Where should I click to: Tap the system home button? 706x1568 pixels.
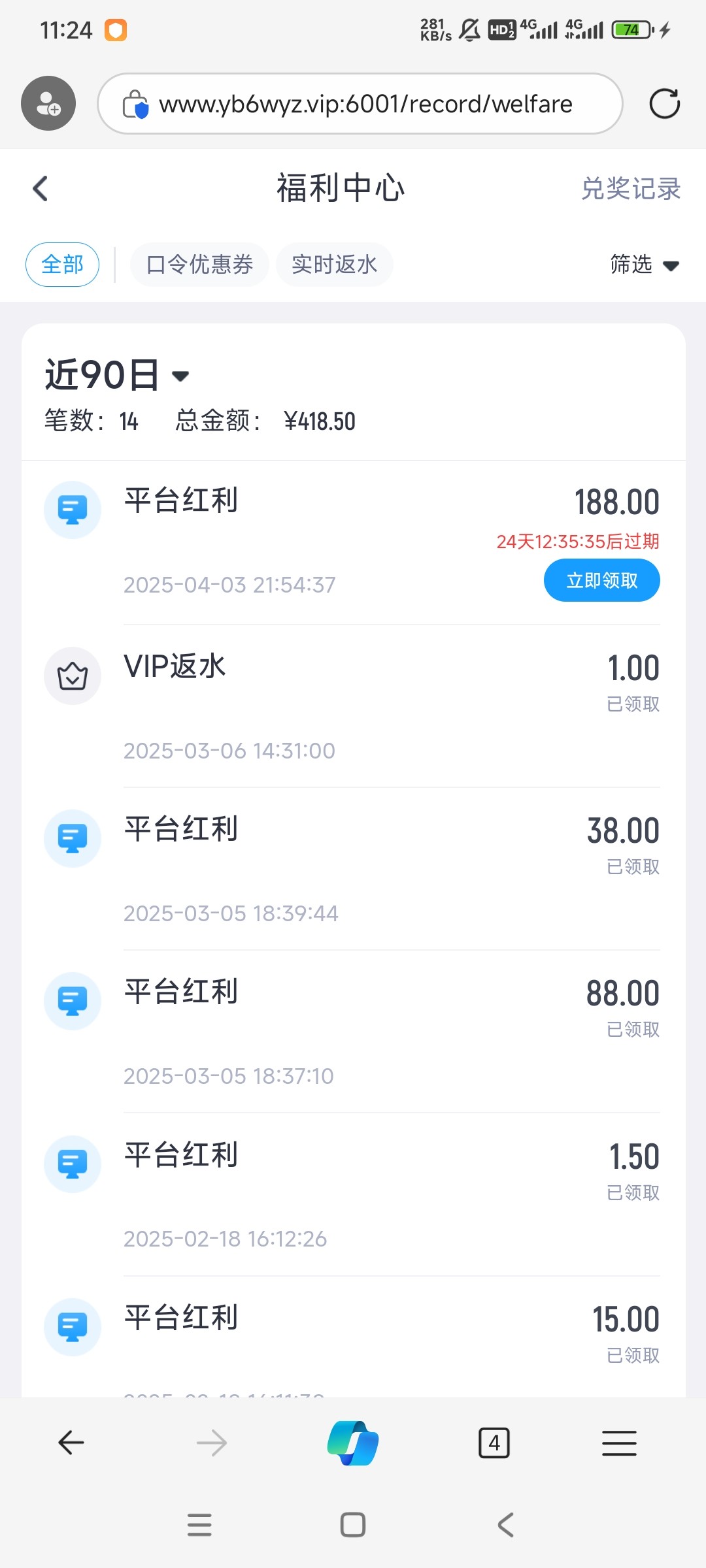(x=353, y=1525)
